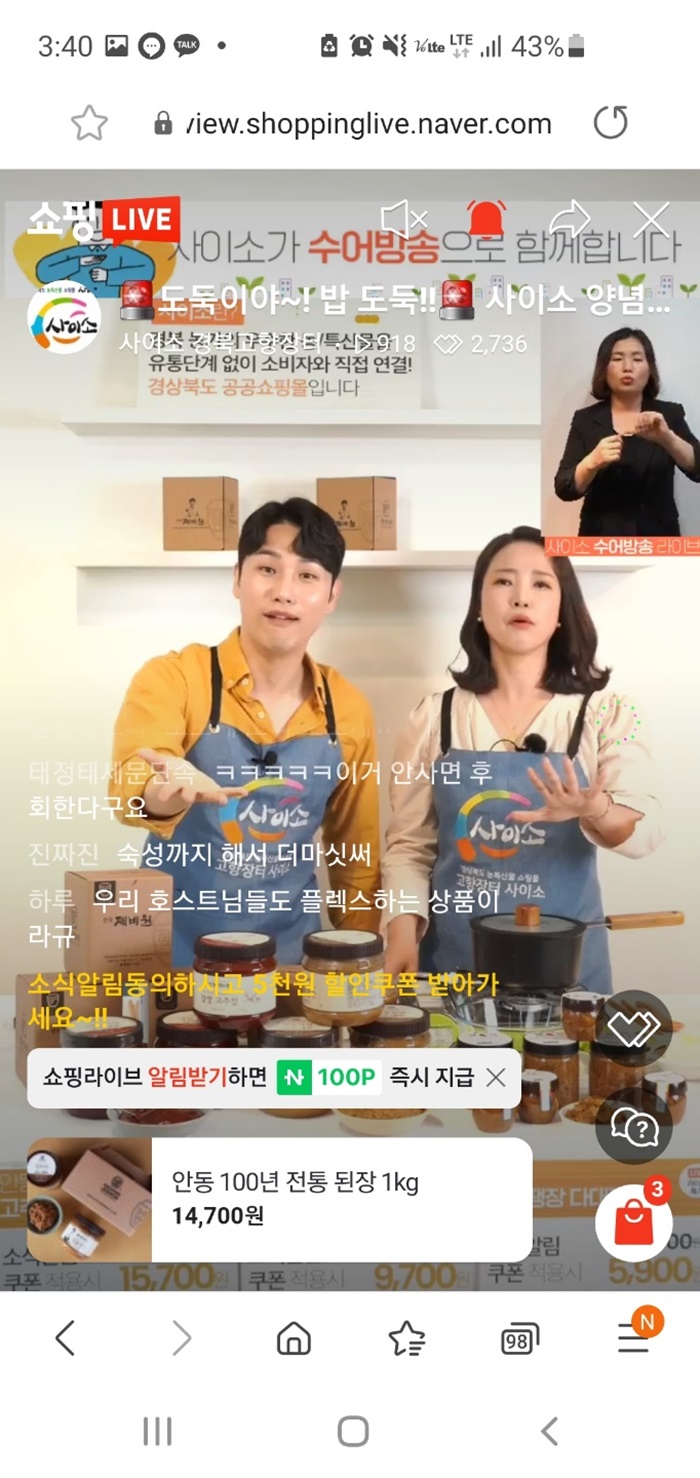Open the browser menu
This screenshot has height=1478, width=700.
(633, 1338)
